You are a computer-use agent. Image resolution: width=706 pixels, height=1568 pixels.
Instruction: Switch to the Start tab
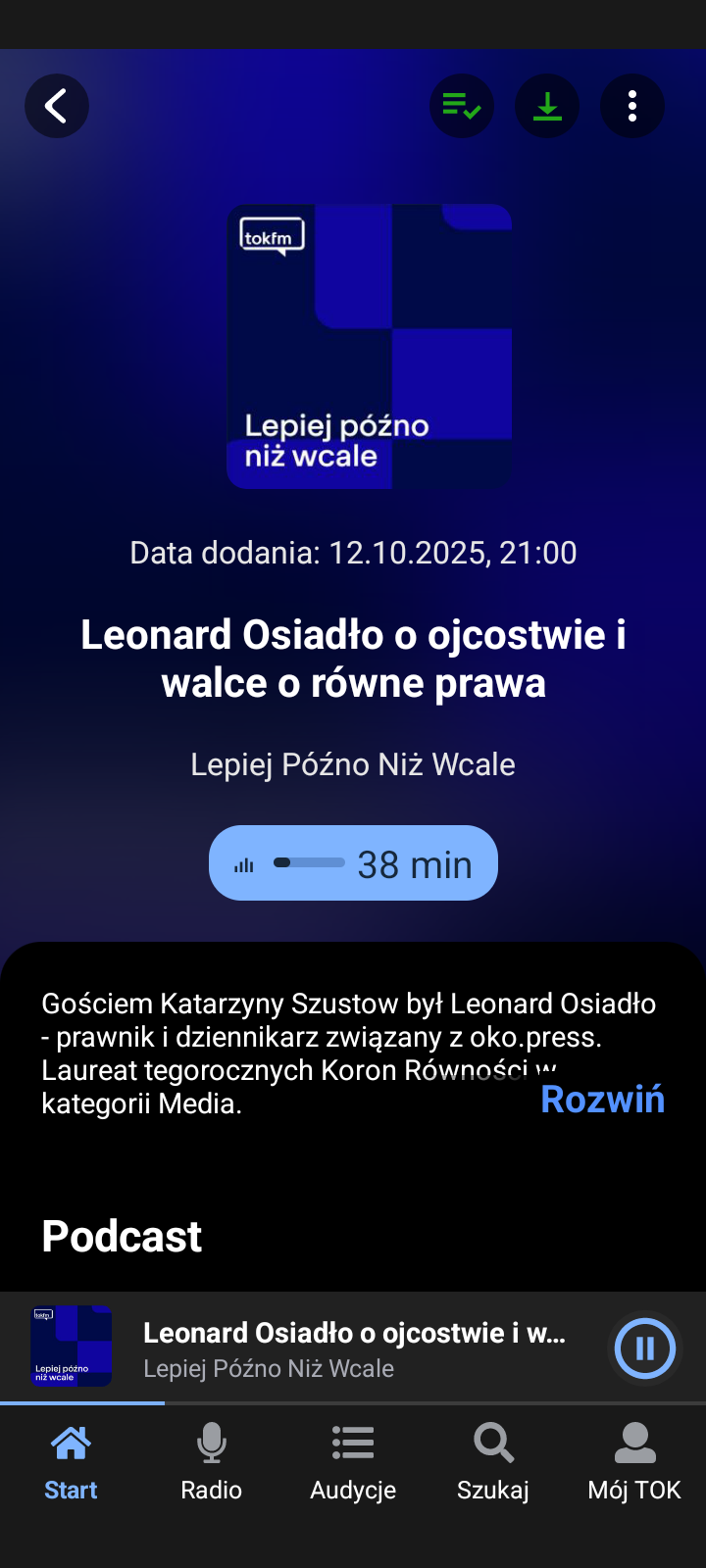[x=71, y=1462]
